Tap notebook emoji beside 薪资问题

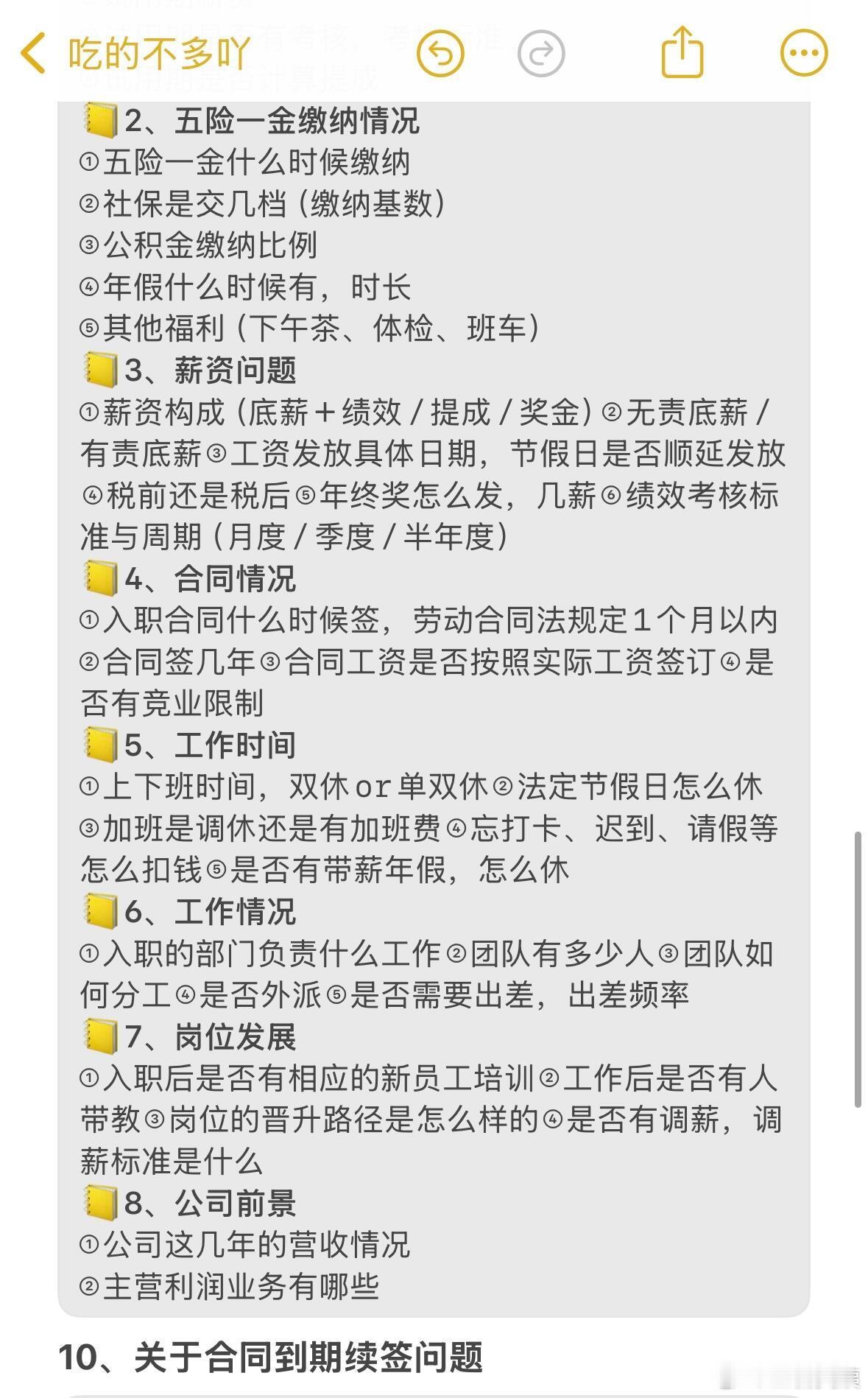click(x=102, y=371)
